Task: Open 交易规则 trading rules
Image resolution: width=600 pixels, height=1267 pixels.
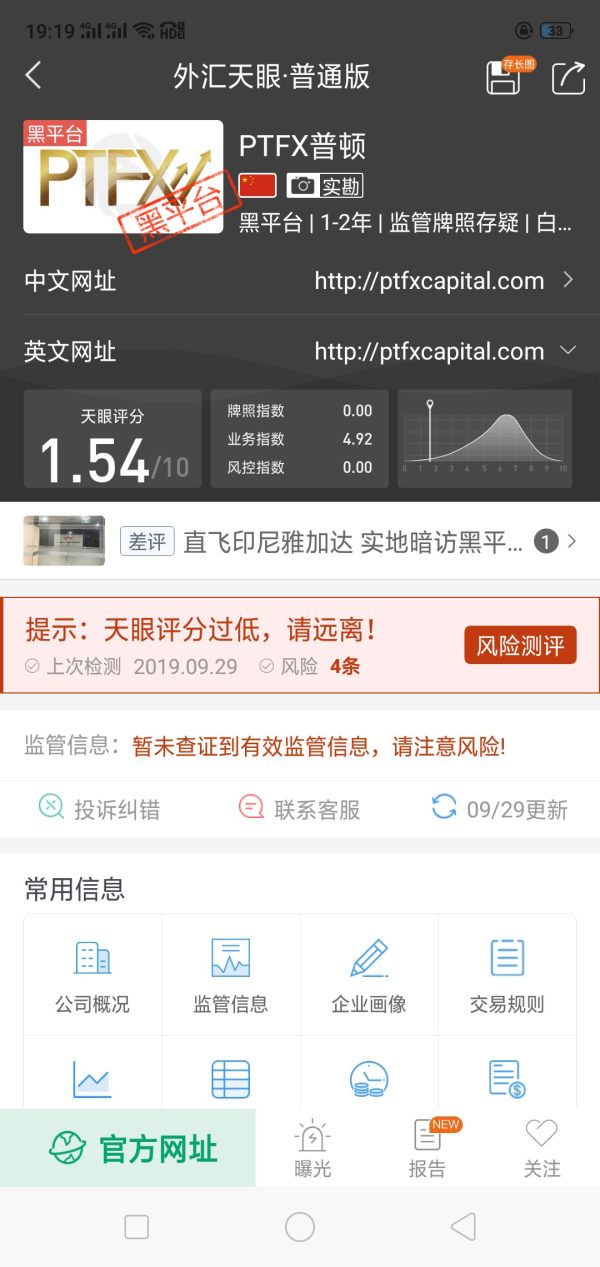Action: click(507, 974)
